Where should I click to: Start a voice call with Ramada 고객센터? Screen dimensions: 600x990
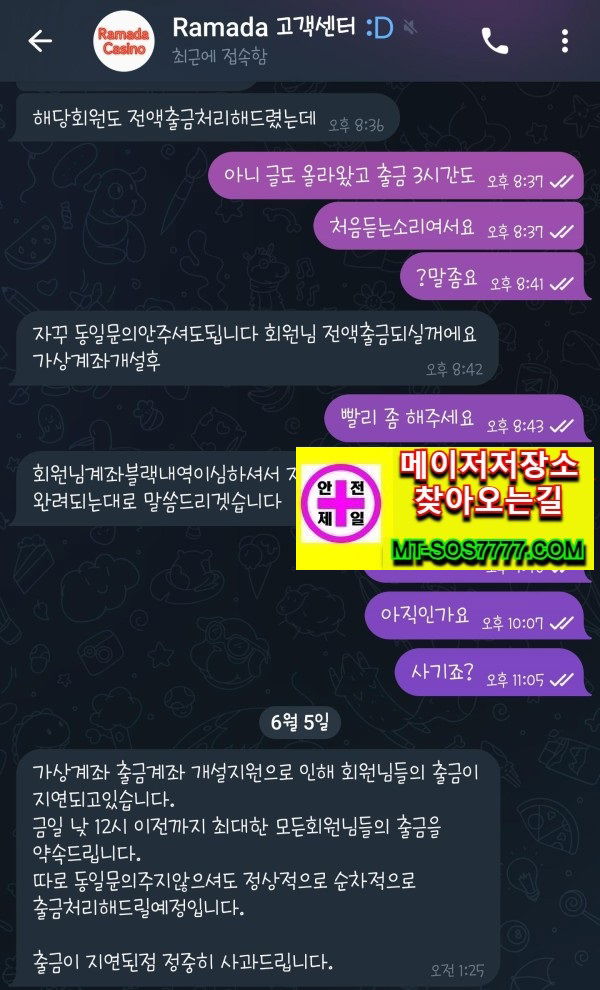[494, 41]
